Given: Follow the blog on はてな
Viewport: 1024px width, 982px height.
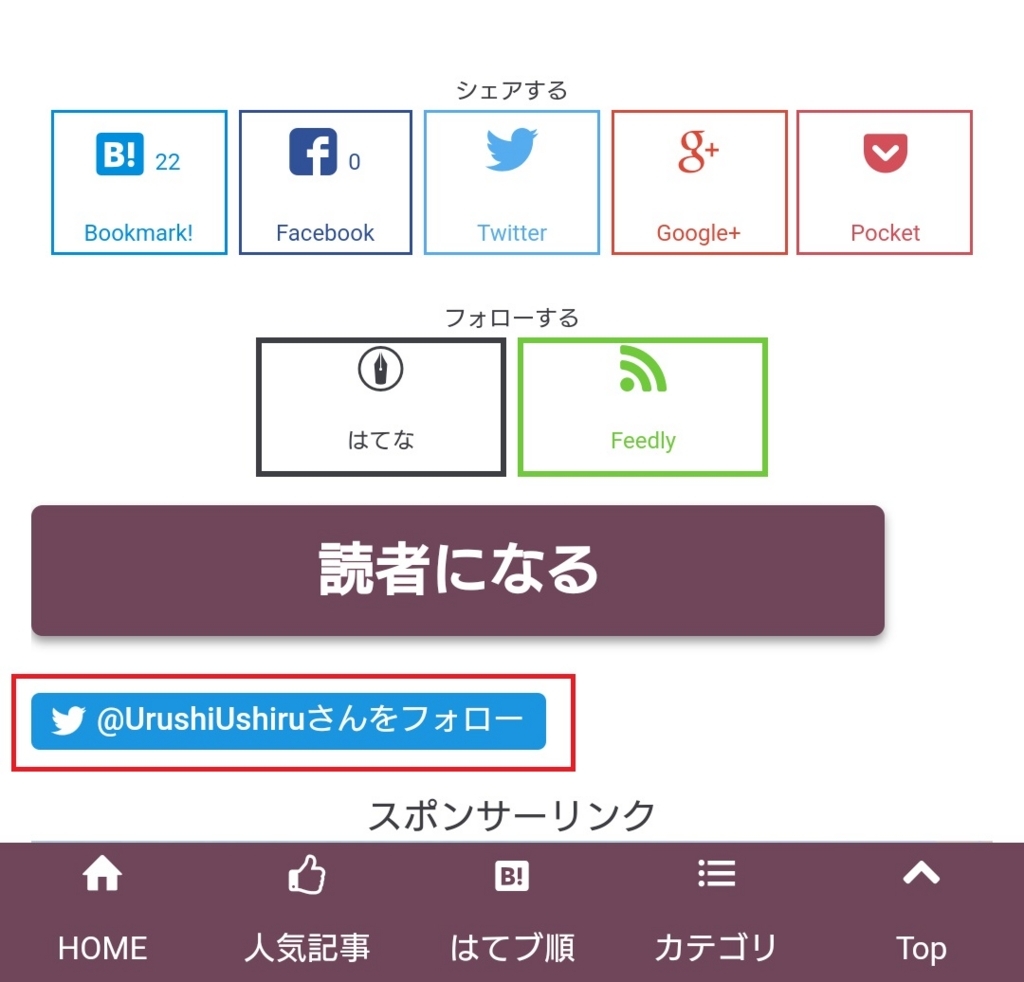Looking at the screenshot, I should click(381, 407).
